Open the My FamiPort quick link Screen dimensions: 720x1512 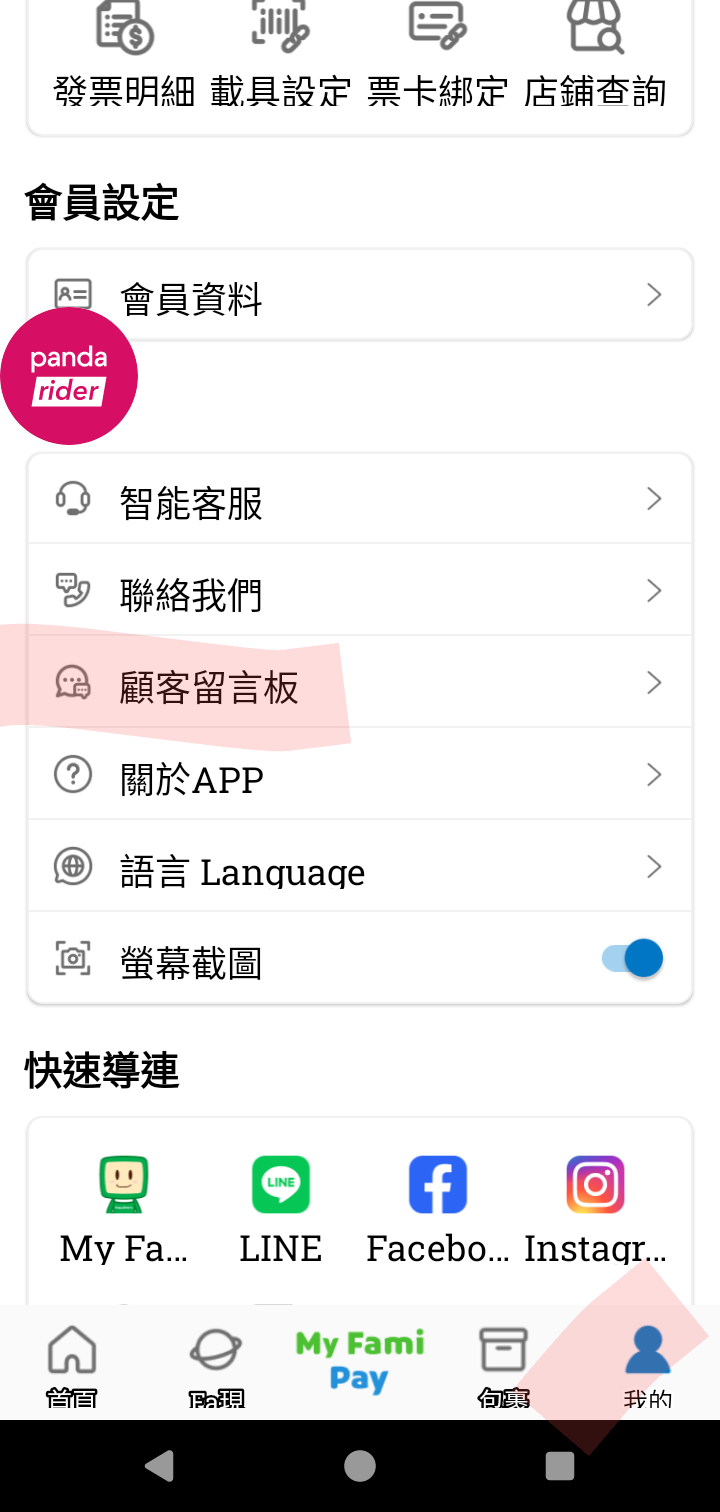point(123,1210)
